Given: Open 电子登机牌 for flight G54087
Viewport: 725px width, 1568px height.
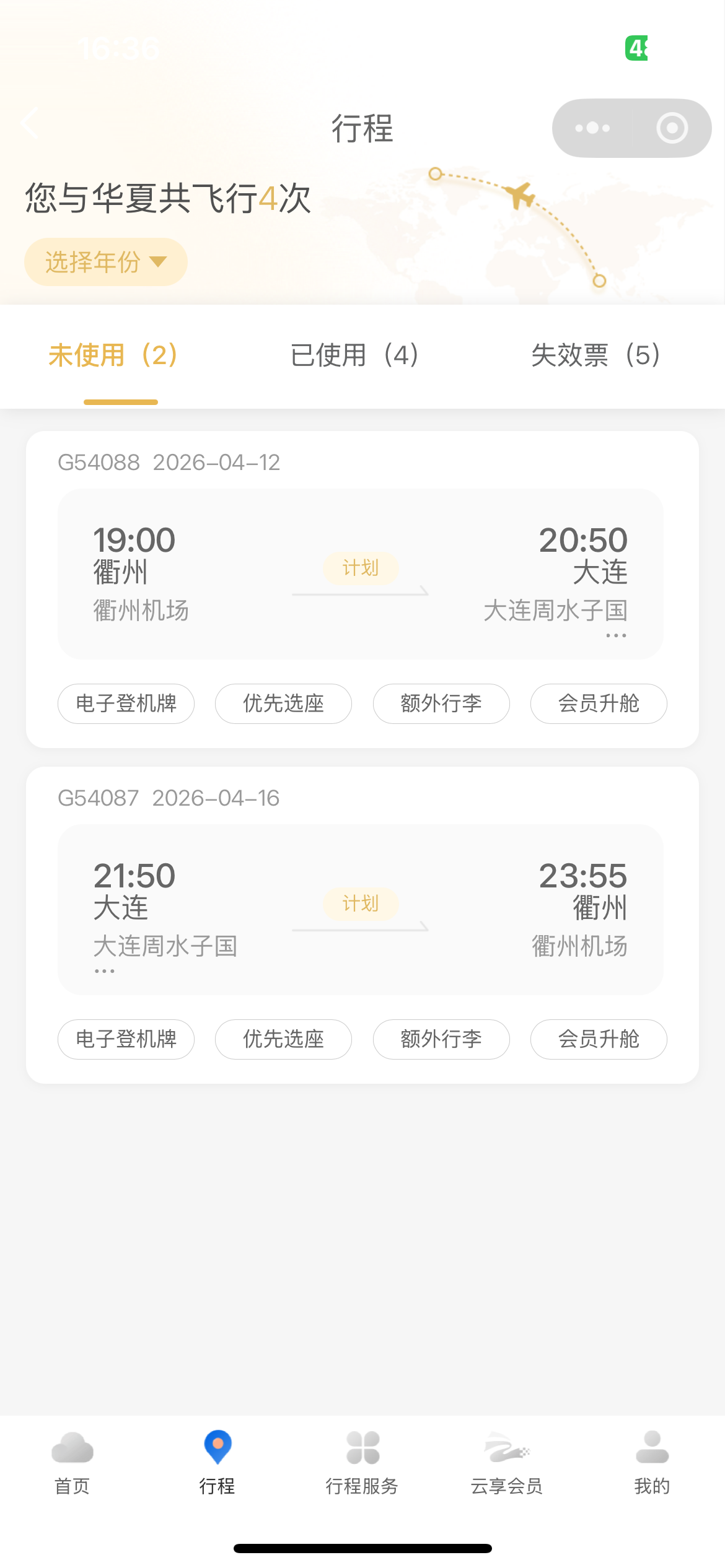Looking at the screenshot, I should [x=126, y=1039].
